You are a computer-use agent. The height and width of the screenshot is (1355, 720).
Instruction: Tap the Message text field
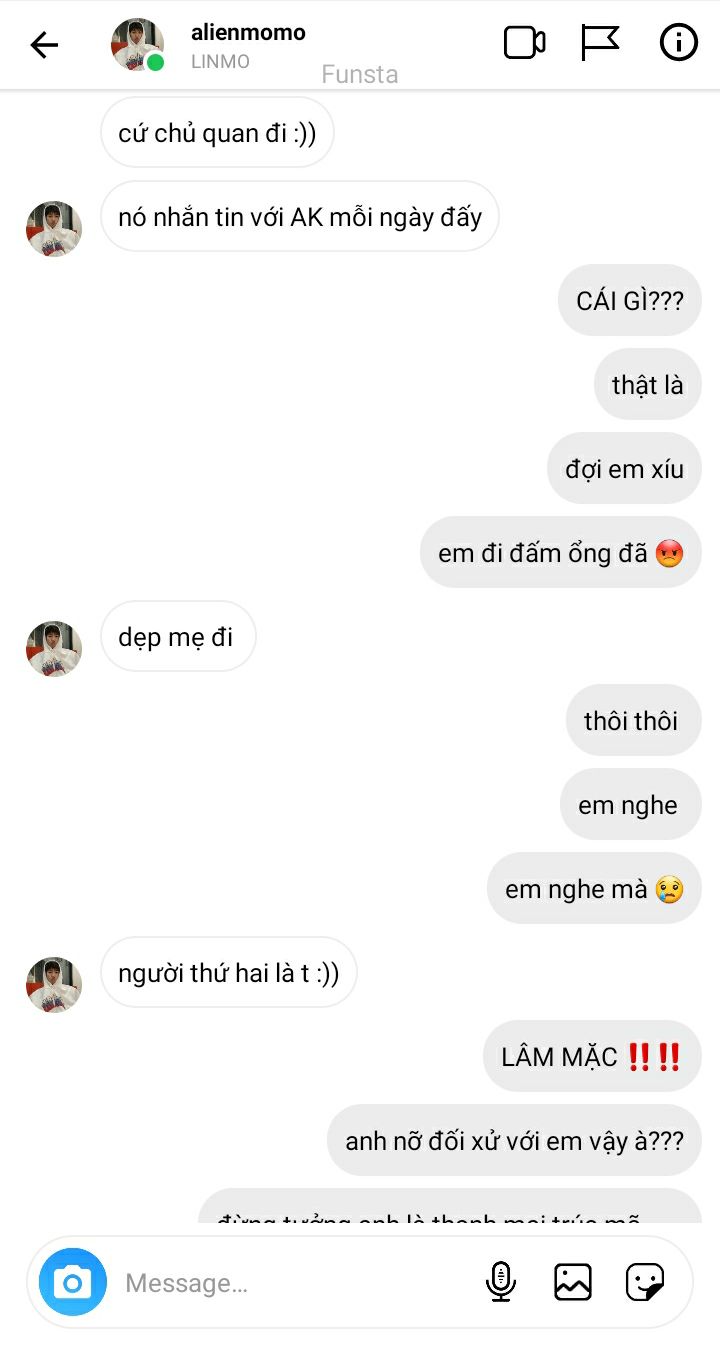click(x=295, y=1283)
